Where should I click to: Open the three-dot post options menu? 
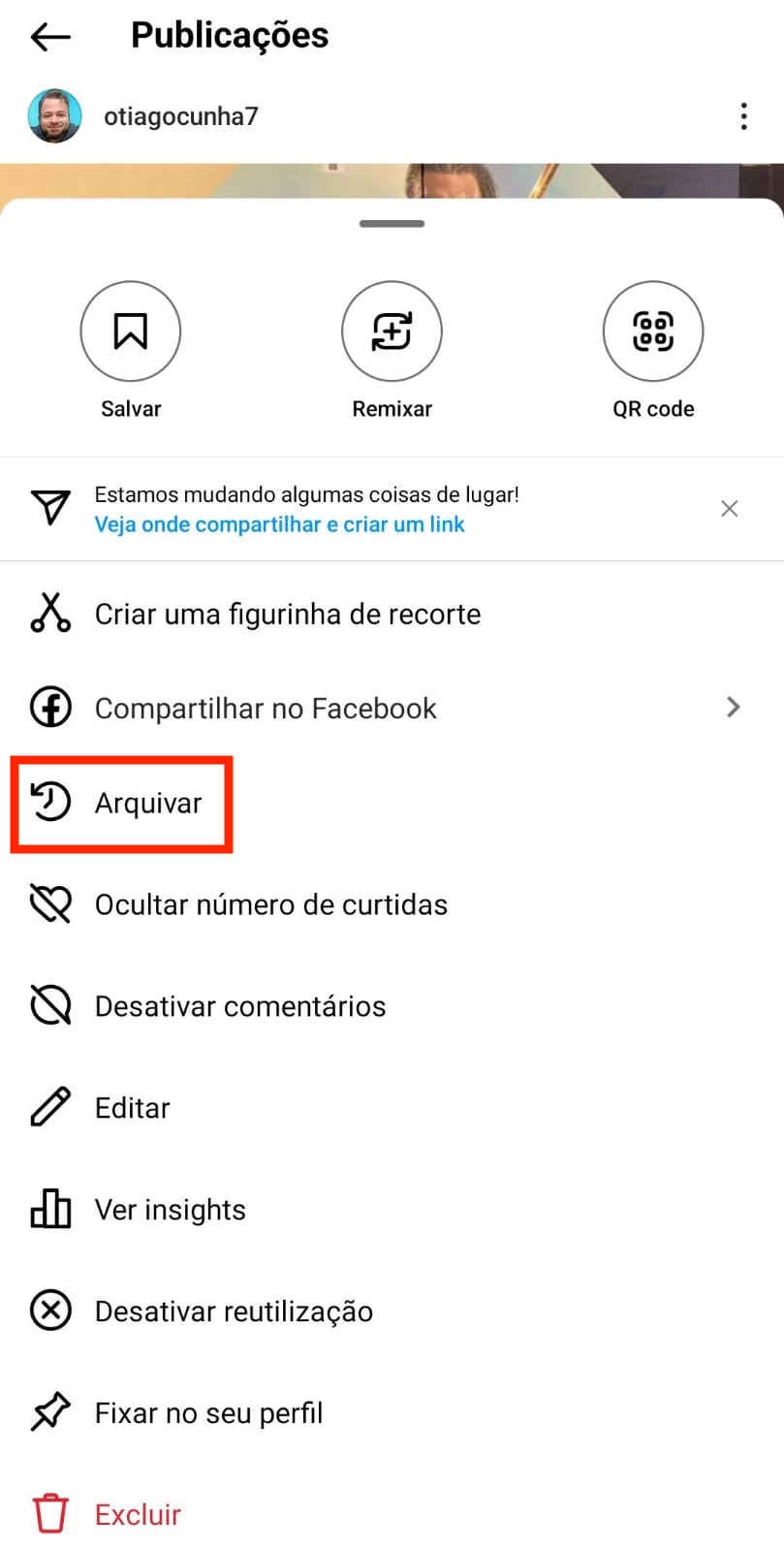[743, 116]
